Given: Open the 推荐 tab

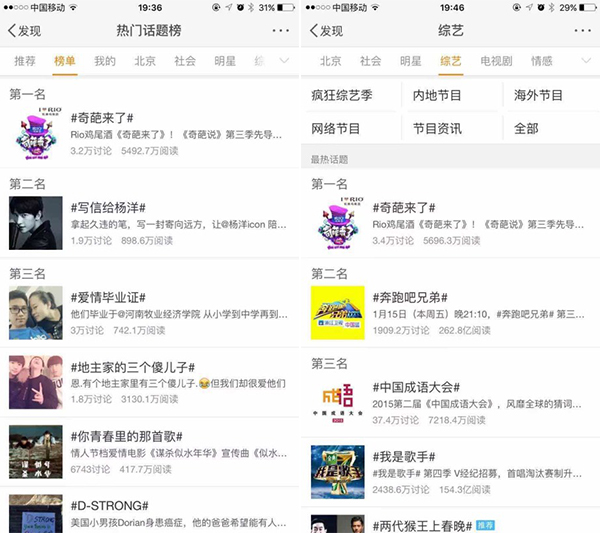Looking at the screenshot, I should tap(25, 61).
